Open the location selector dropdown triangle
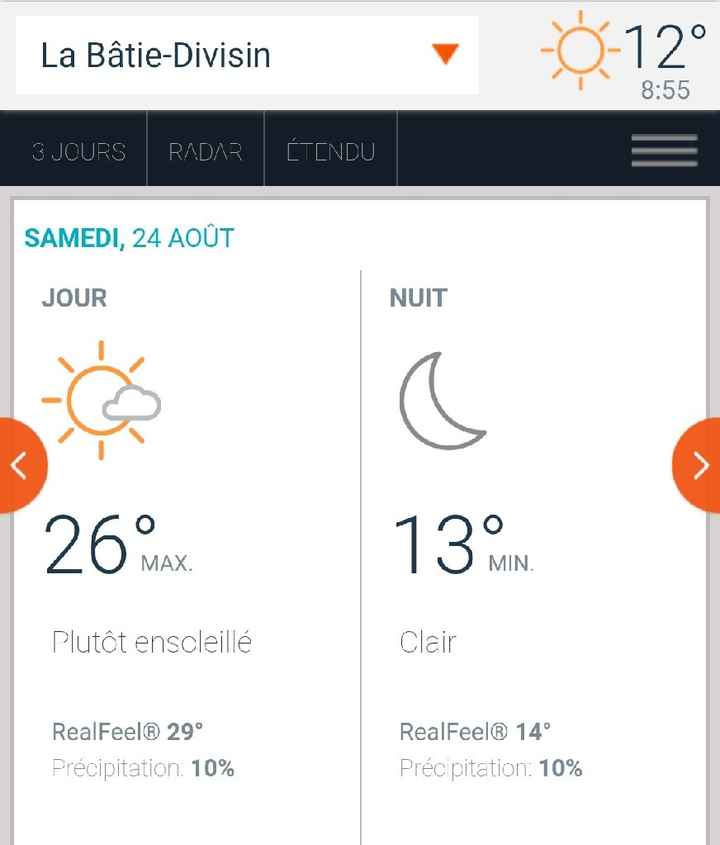720x845 pixels. pos(444,55)
